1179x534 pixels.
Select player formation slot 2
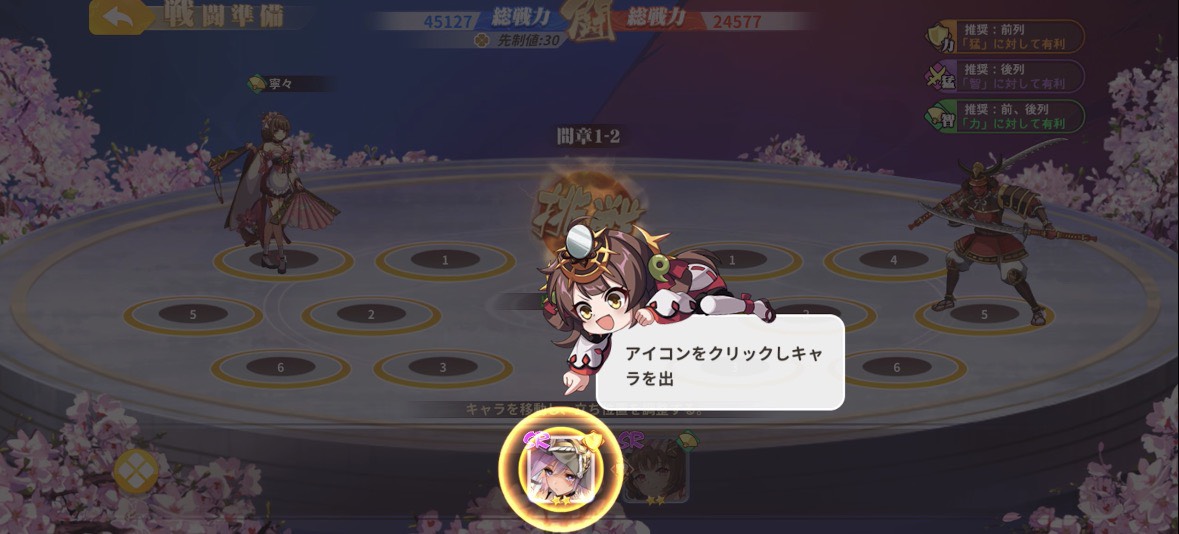tap(371, 314)
